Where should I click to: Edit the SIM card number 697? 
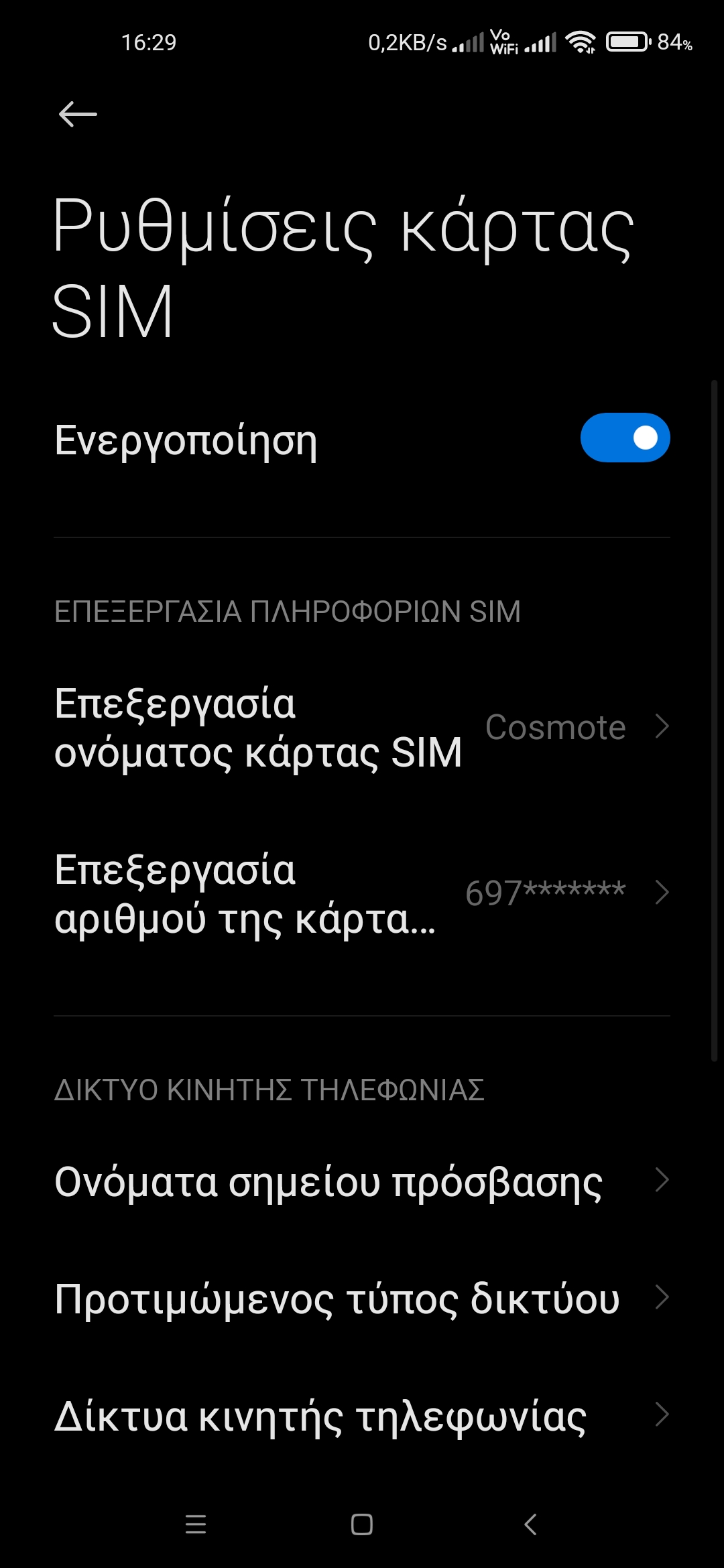[x=362, y=893]
